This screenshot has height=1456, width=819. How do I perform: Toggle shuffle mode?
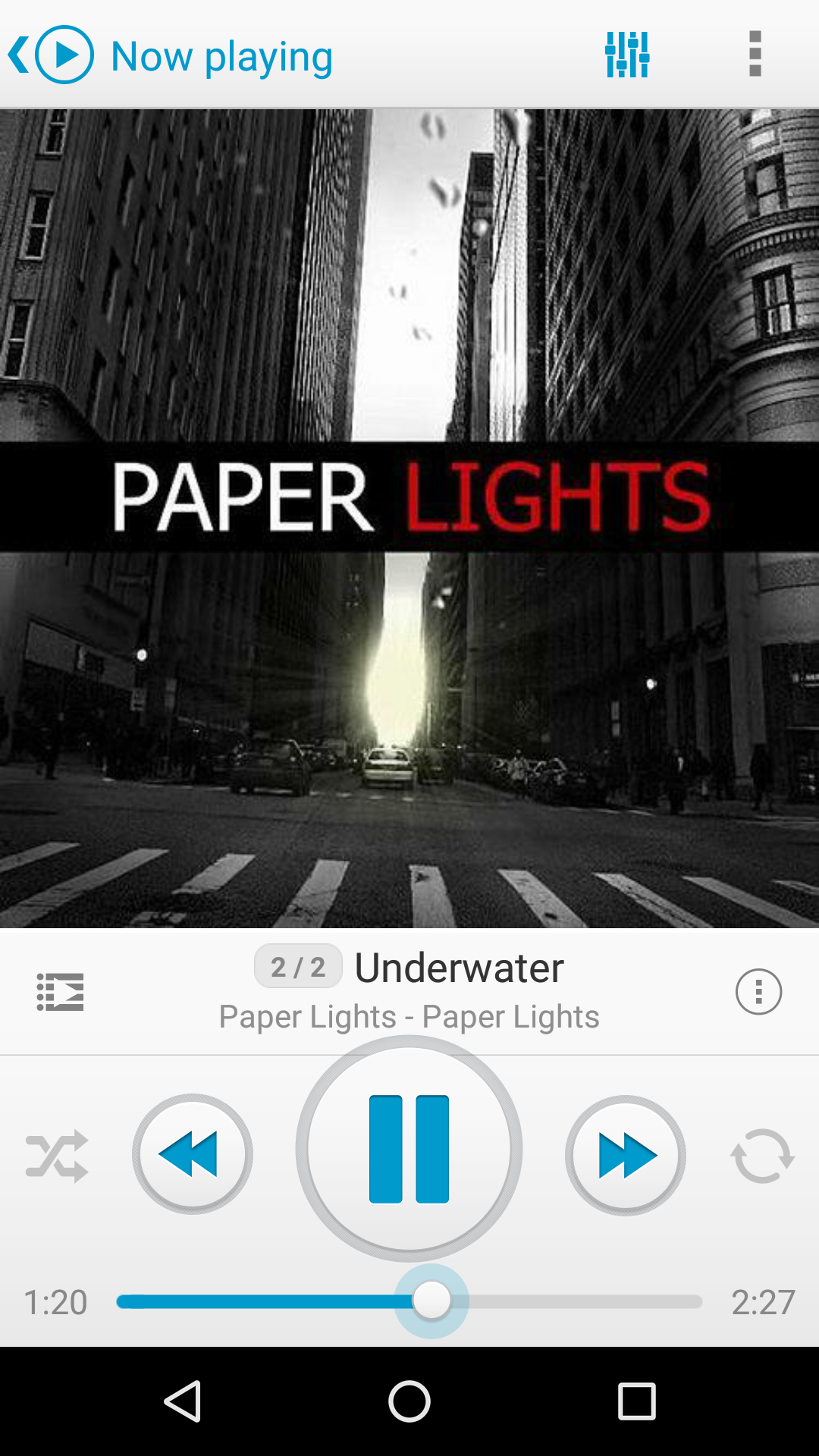57,1156
